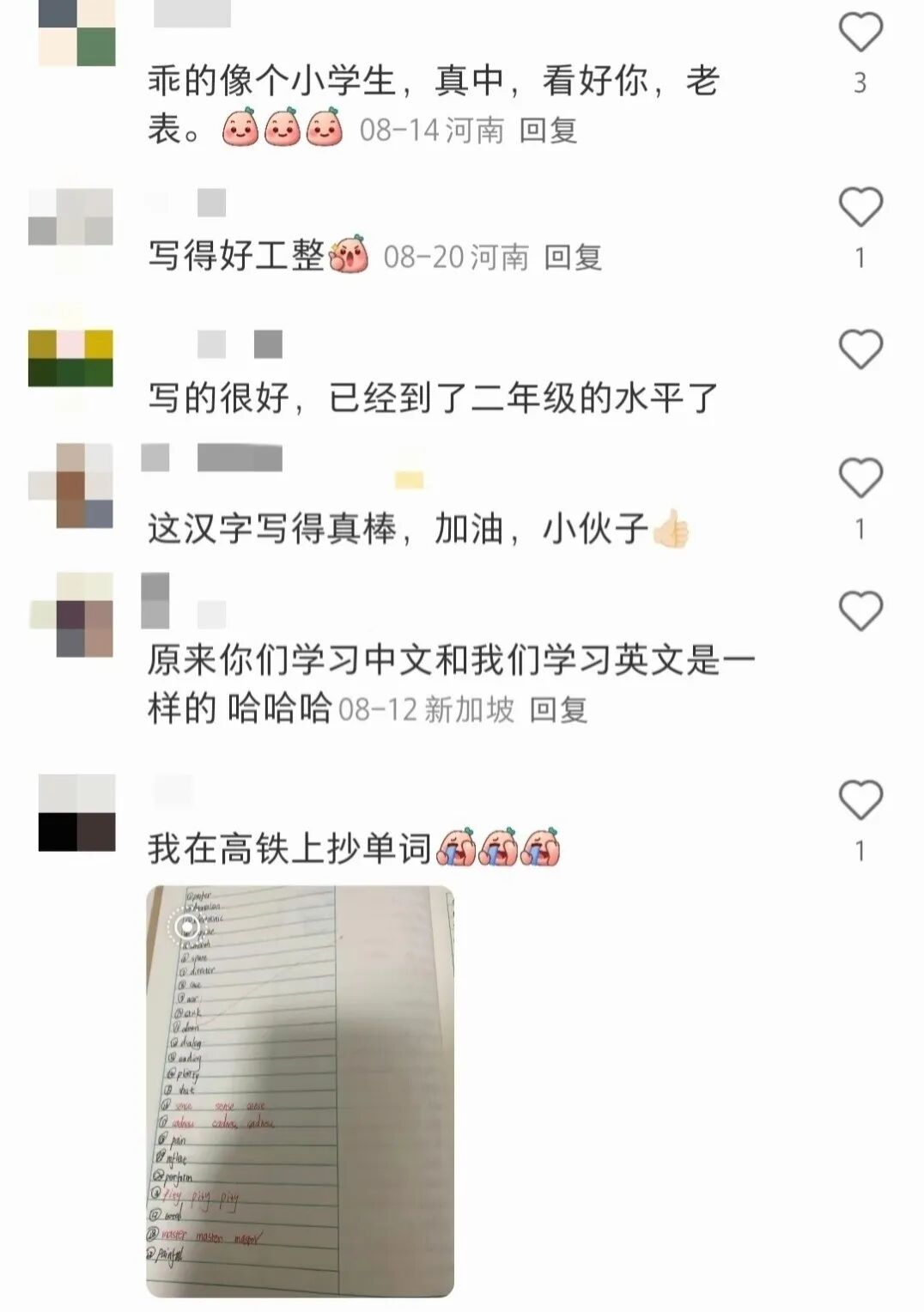The width and height of the screenshot is (924, 1312).
Task: Open the notebook photo in the comment
Action: coord(300,1090)
